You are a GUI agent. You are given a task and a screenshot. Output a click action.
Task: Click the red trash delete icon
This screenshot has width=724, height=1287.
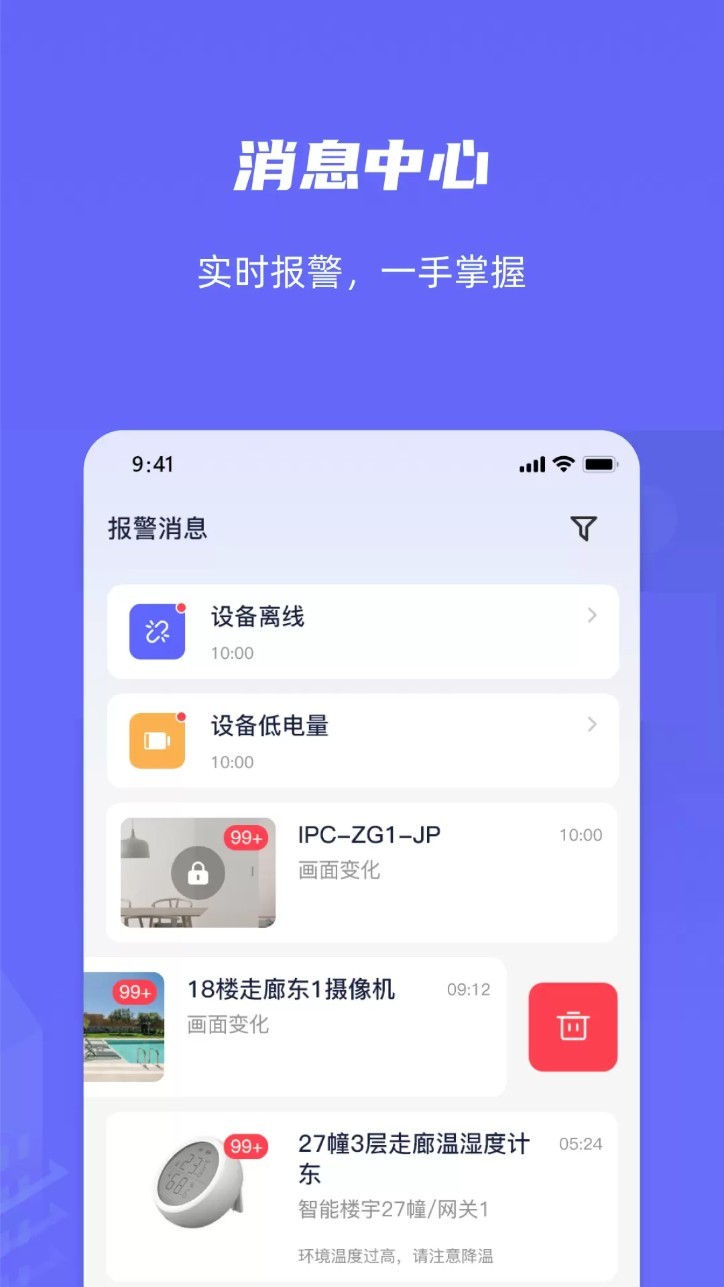pyautogui.click(x=572, y=1026)
